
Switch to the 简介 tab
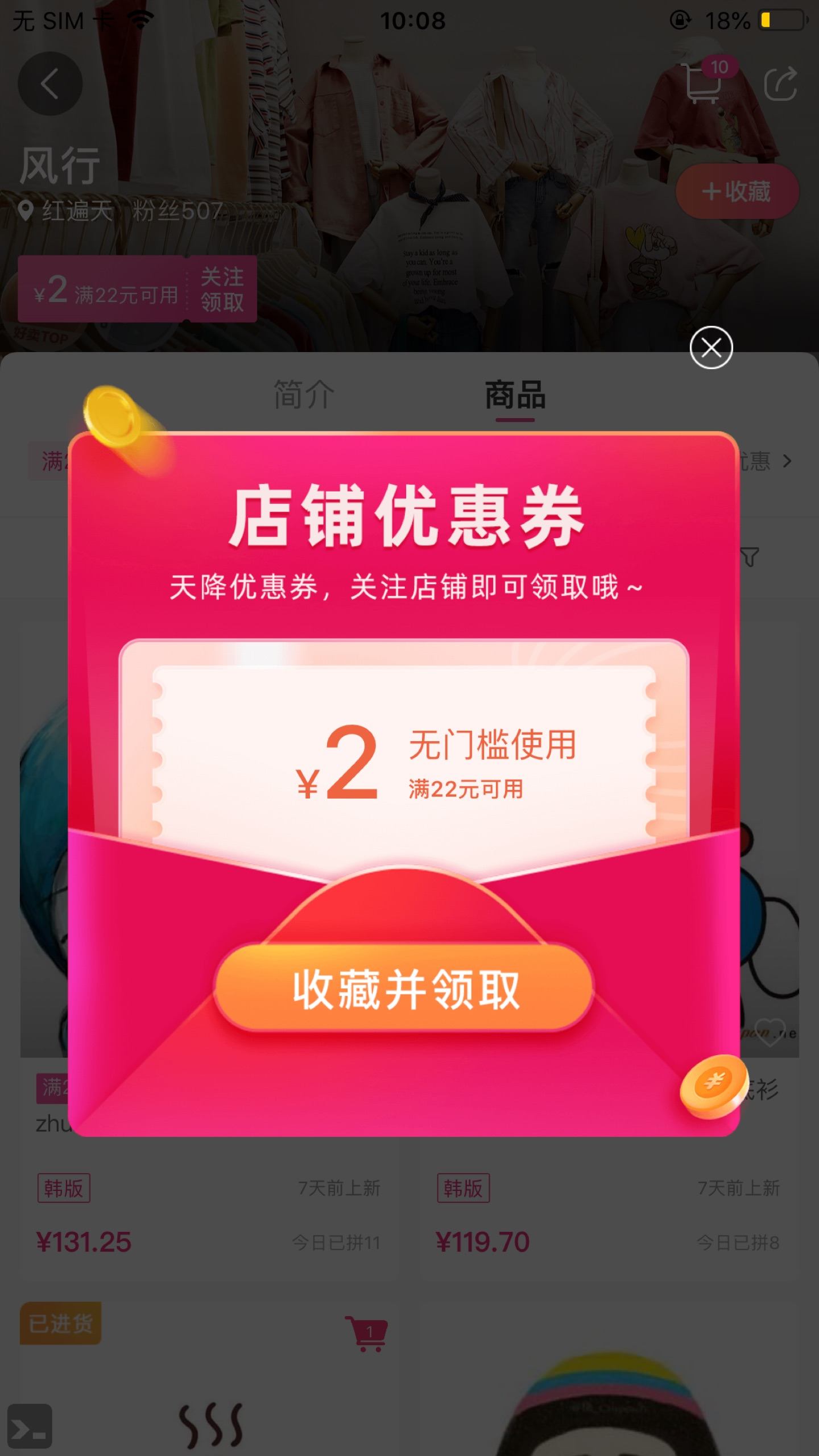(x=304, y=395)
